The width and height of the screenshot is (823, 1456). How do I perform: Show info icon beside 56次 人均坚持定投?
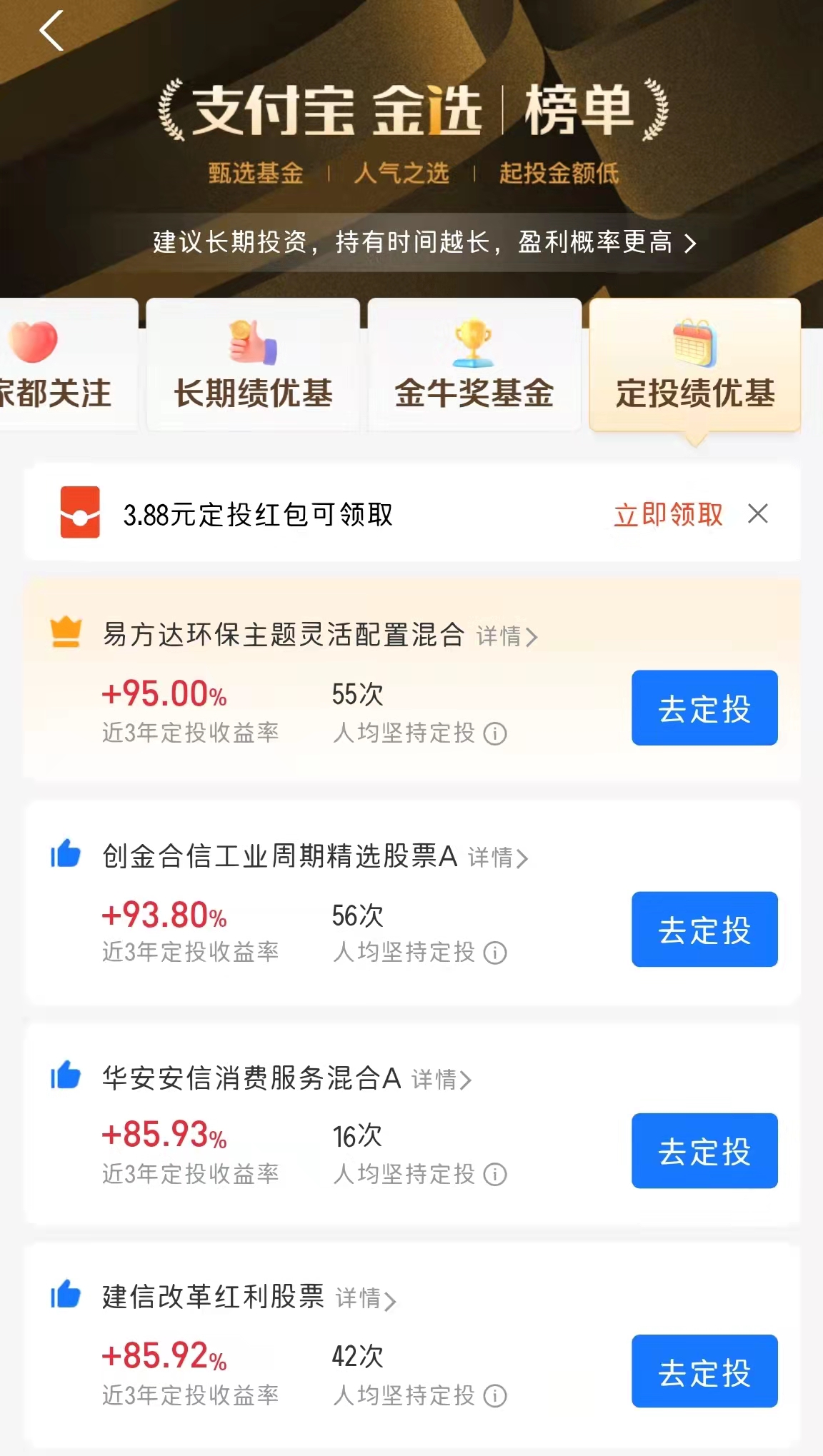pyautogui.click(x=495, y=953)
